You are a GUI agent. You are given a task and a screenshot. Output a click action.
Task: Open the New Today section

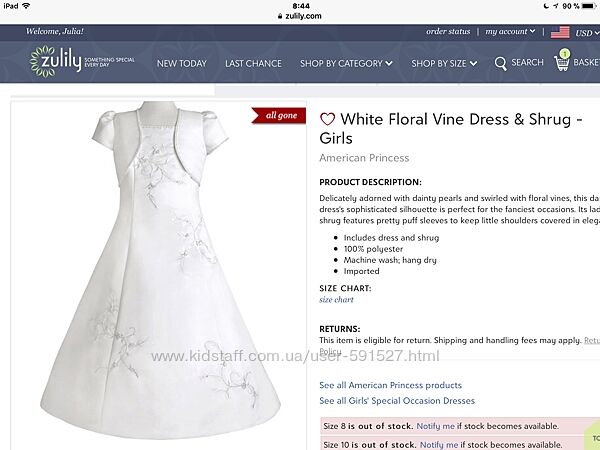(182, 63)
